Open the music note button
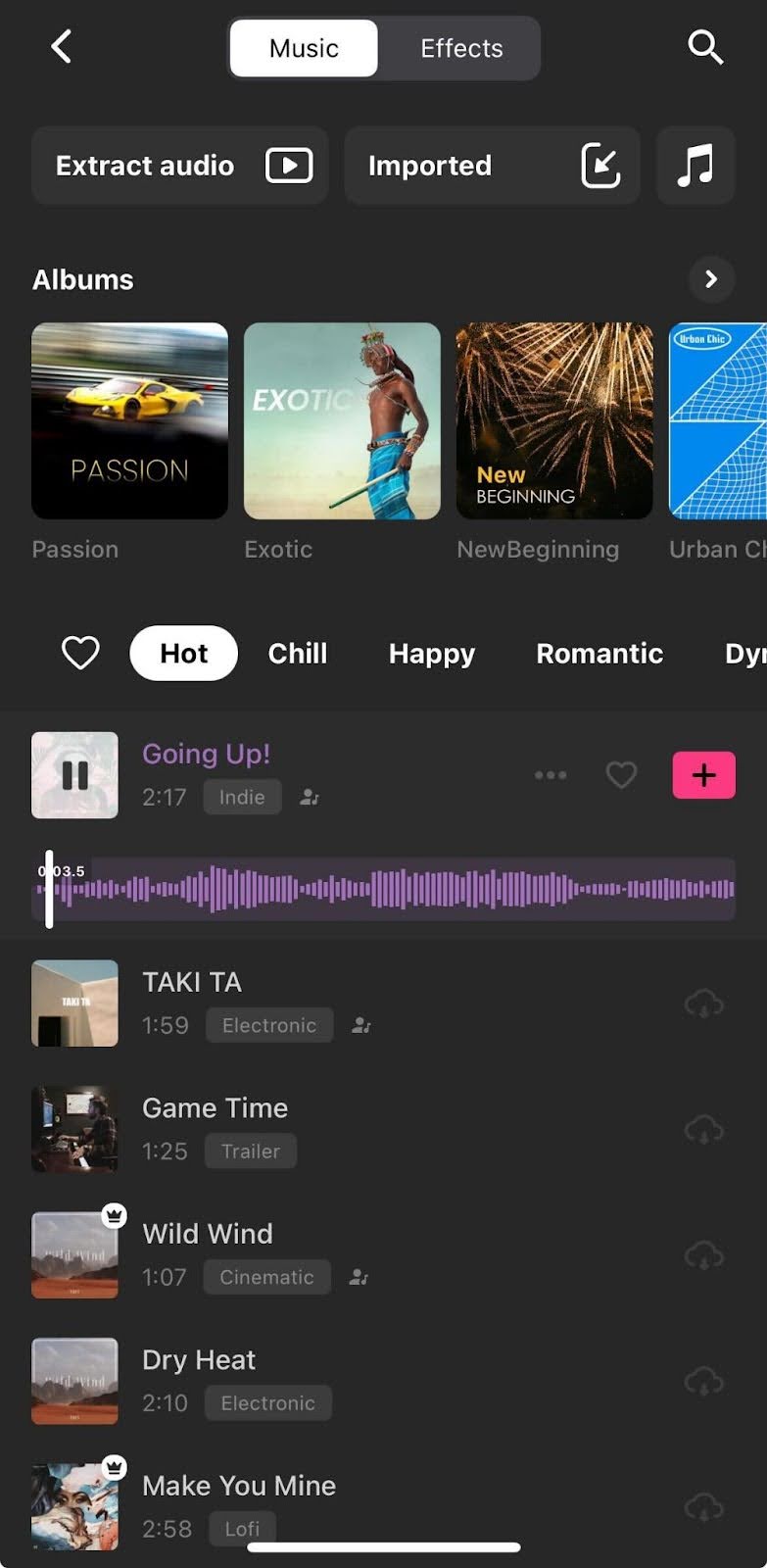The image size is (767, 1568). click(x=695, y=166)
